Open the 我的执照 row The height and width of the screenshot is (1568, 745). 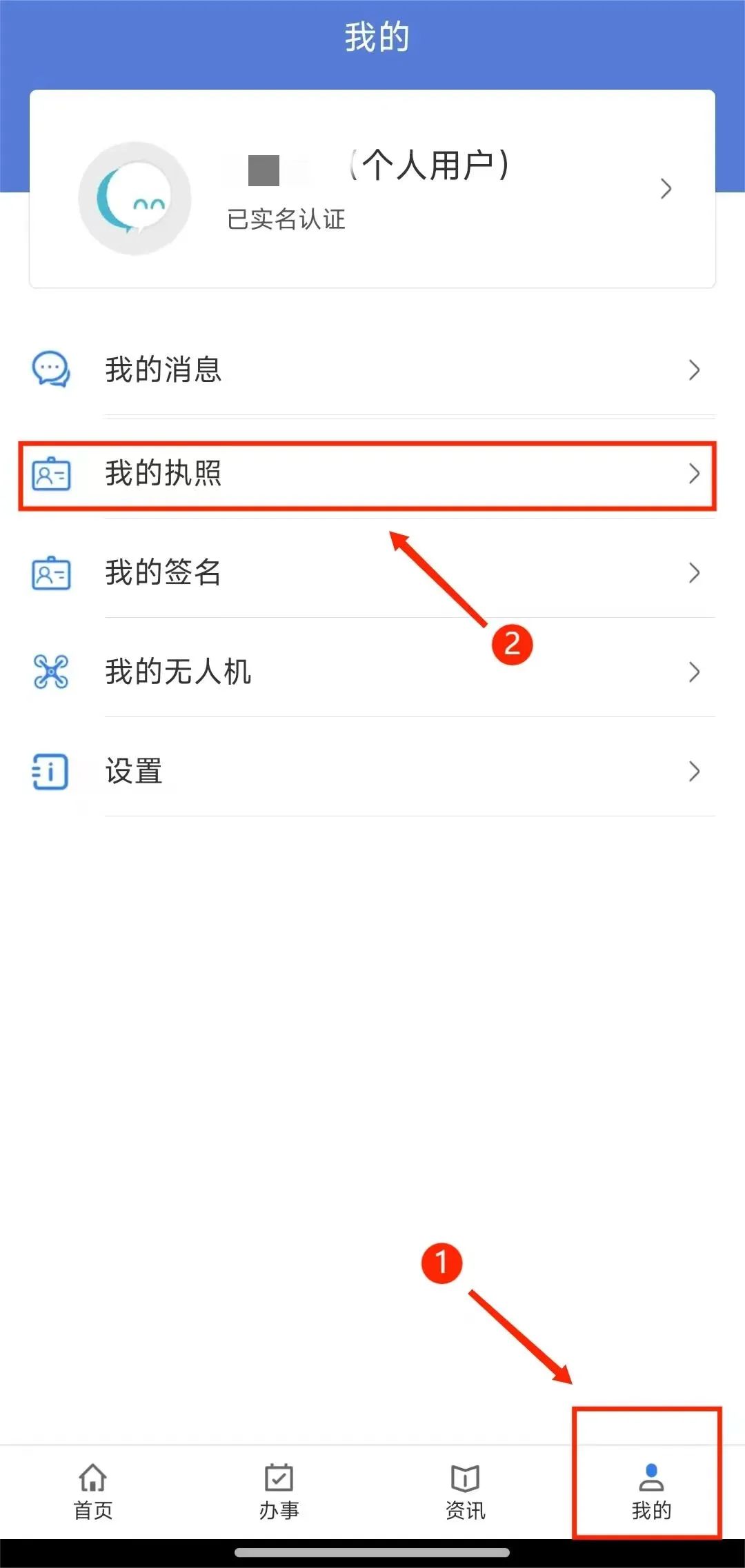[372, 474]
